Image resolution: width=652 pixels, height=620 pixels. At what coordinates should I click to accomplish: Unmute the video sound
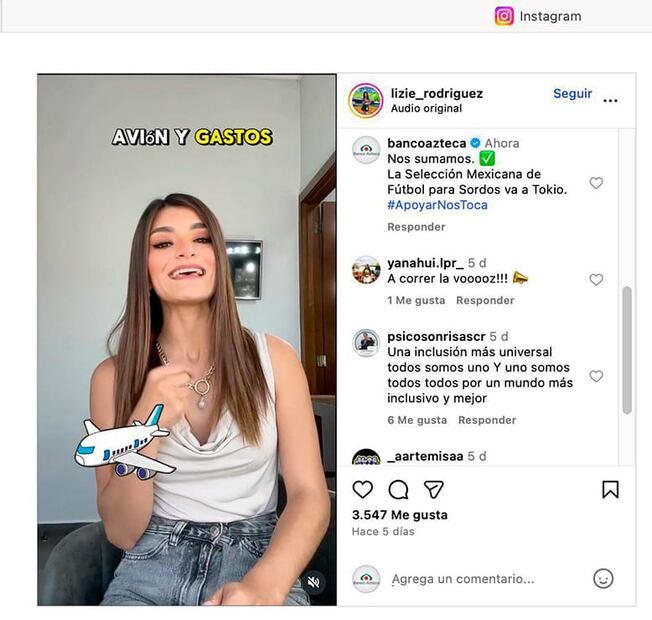313,582
